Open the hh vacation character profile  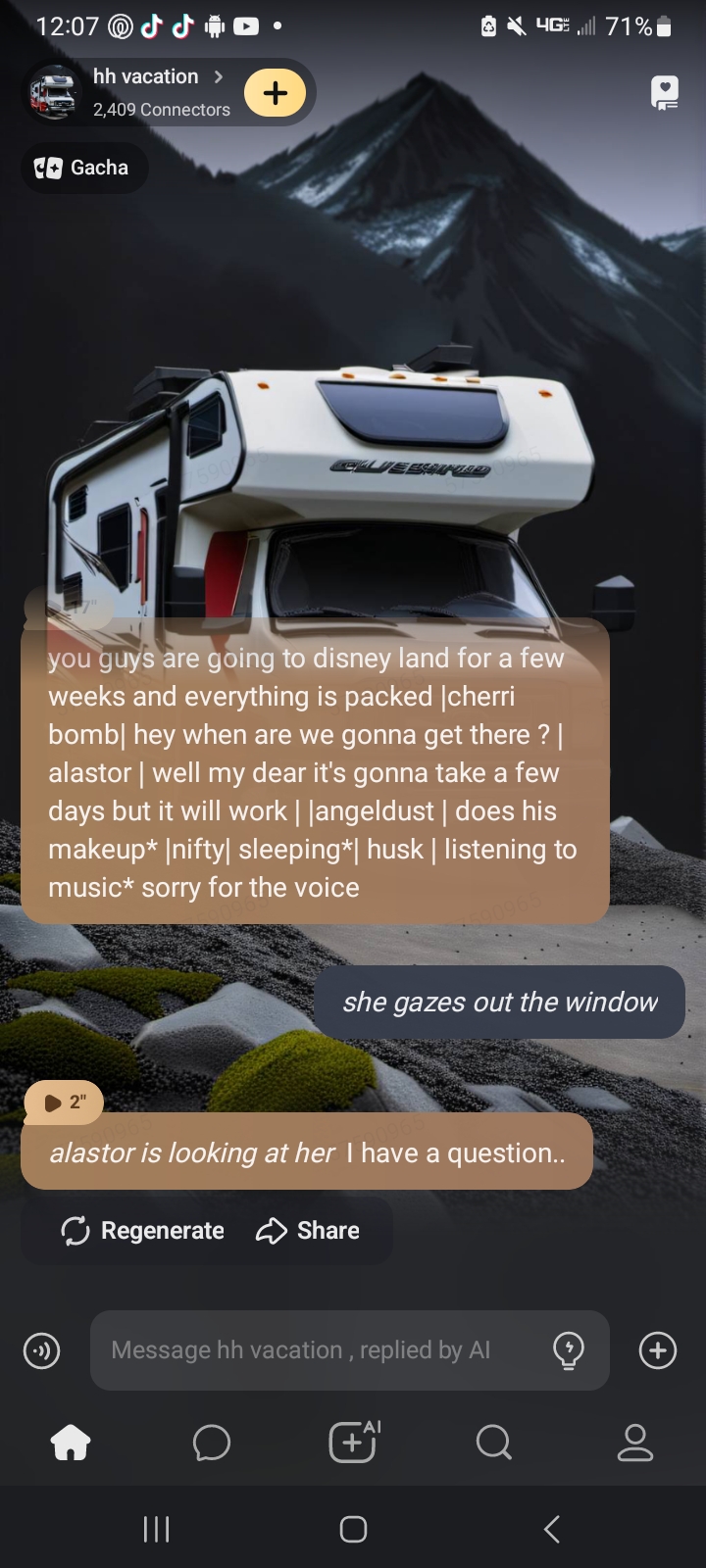pyautogui.click(x=147, y=90)
